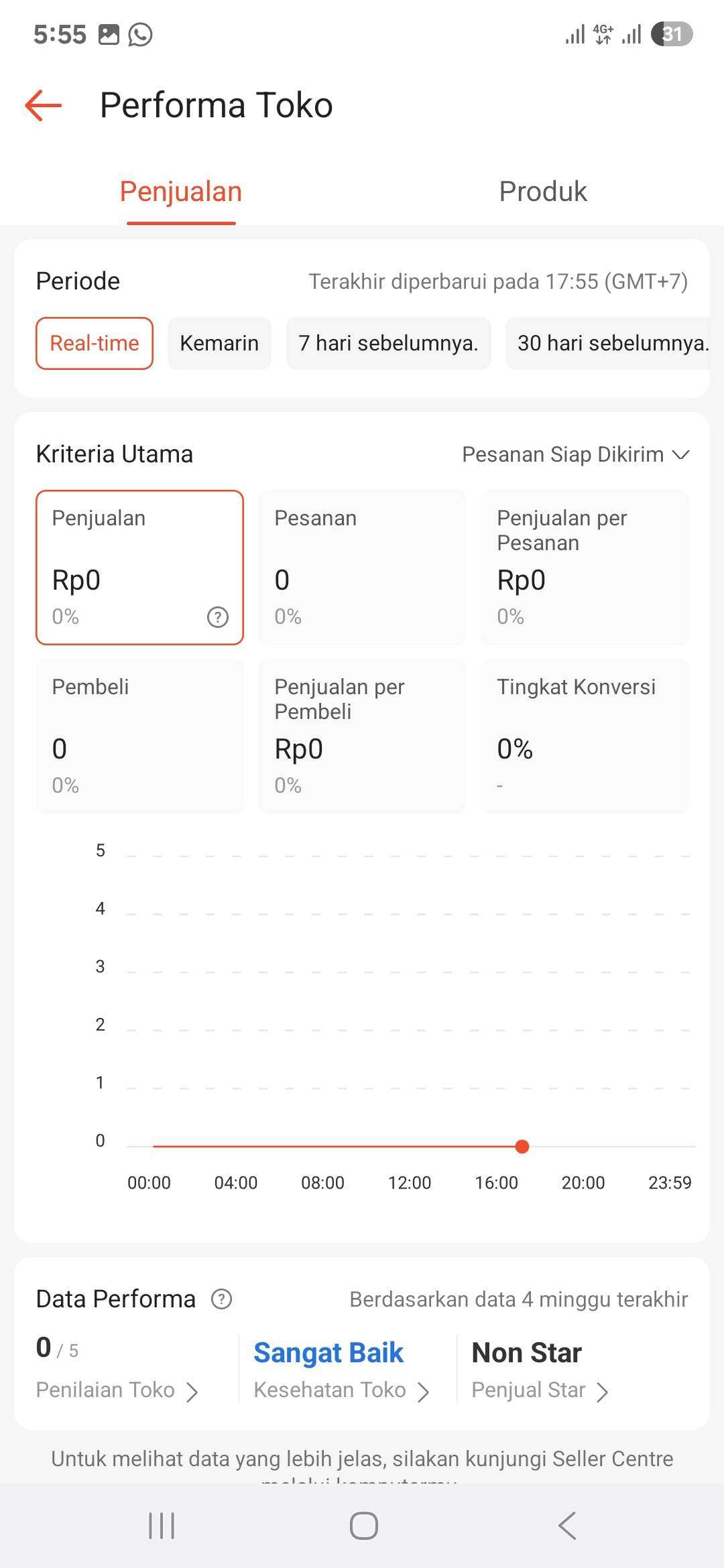Choose the Real-time period chip
The height and width of the screenshot is (1568, 724).
[95, 343]
